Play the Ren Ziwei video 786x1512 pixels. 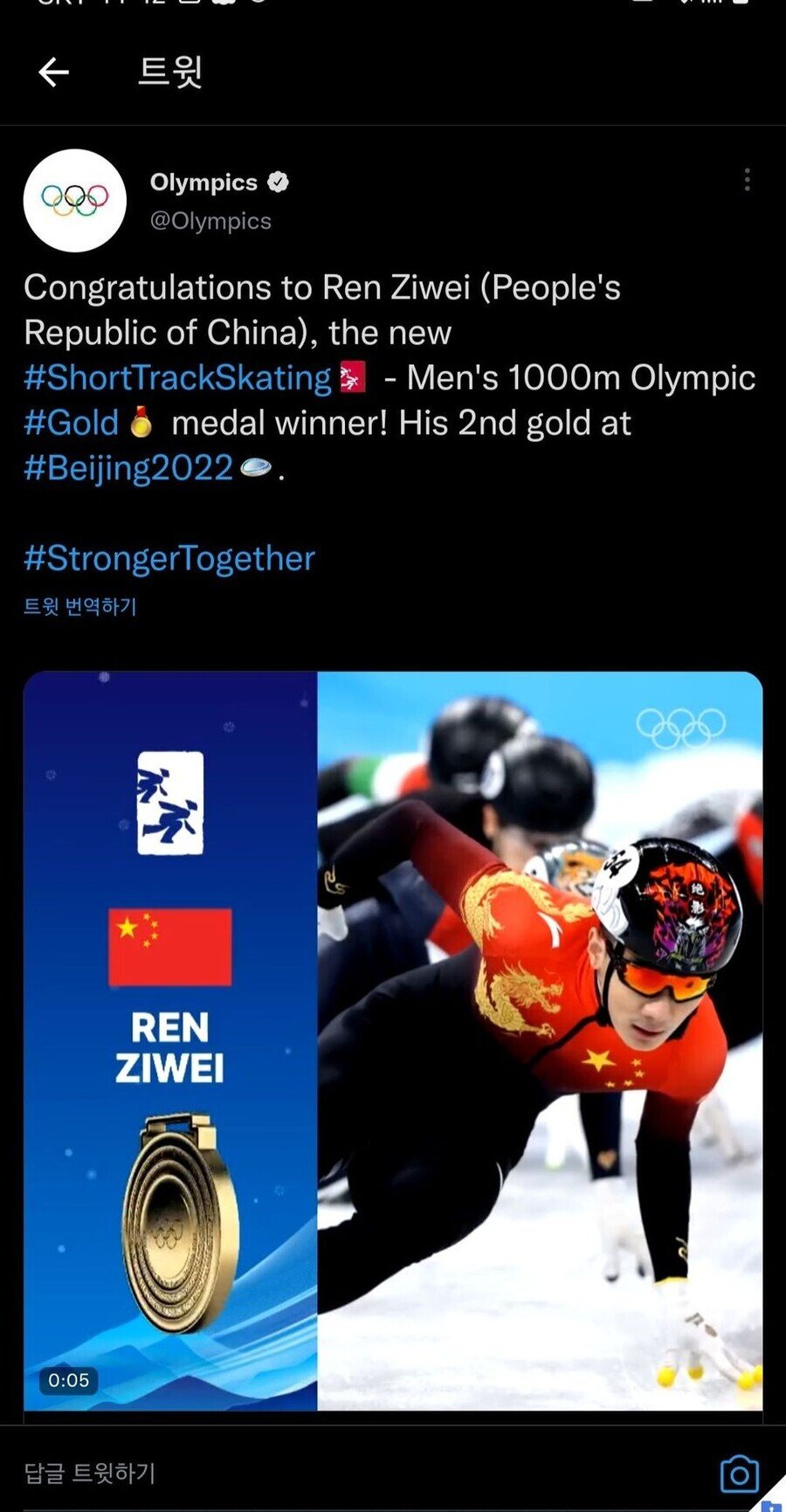[393, 1039]
